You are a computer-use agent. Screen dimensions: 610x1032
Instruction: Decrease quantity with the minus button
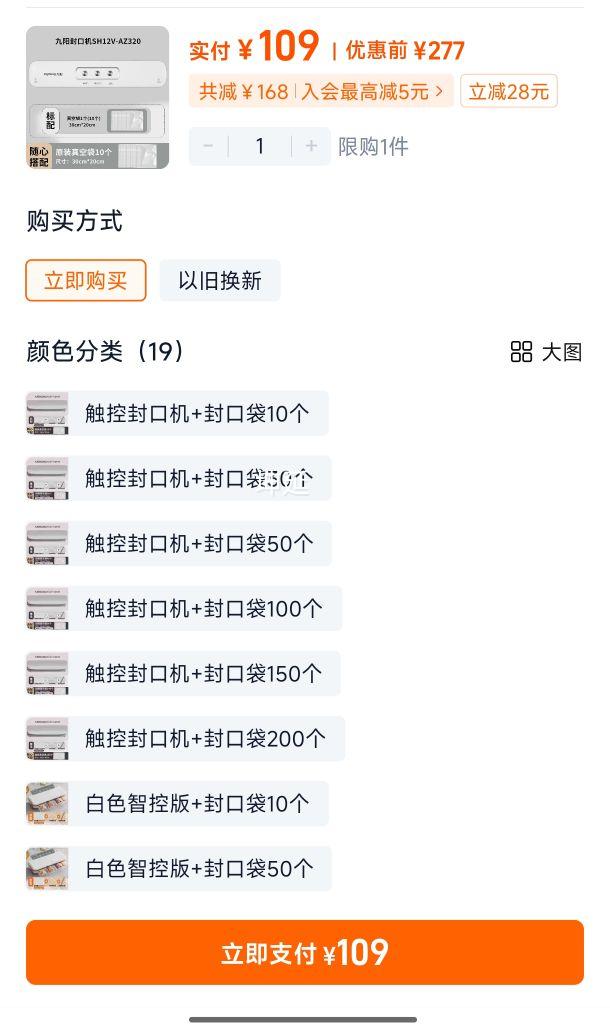[x=208, y=145]
